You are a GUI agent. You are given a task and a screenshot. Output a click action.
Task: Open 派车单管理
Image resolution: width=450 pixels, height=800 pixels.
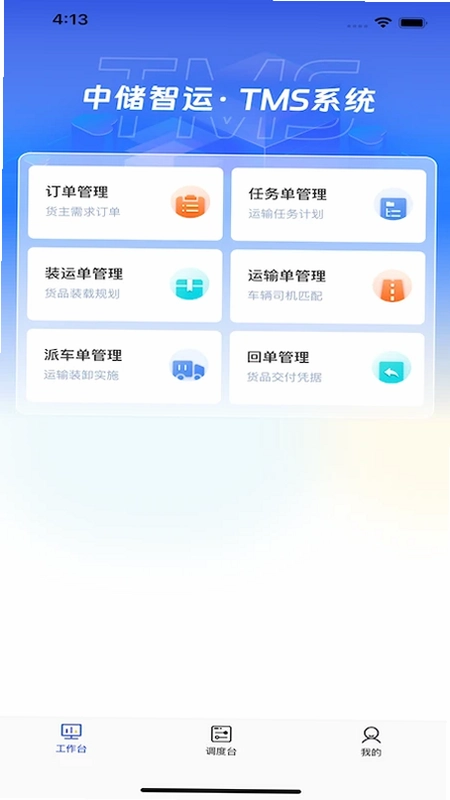pyautogui.click(x=123, y=366)
